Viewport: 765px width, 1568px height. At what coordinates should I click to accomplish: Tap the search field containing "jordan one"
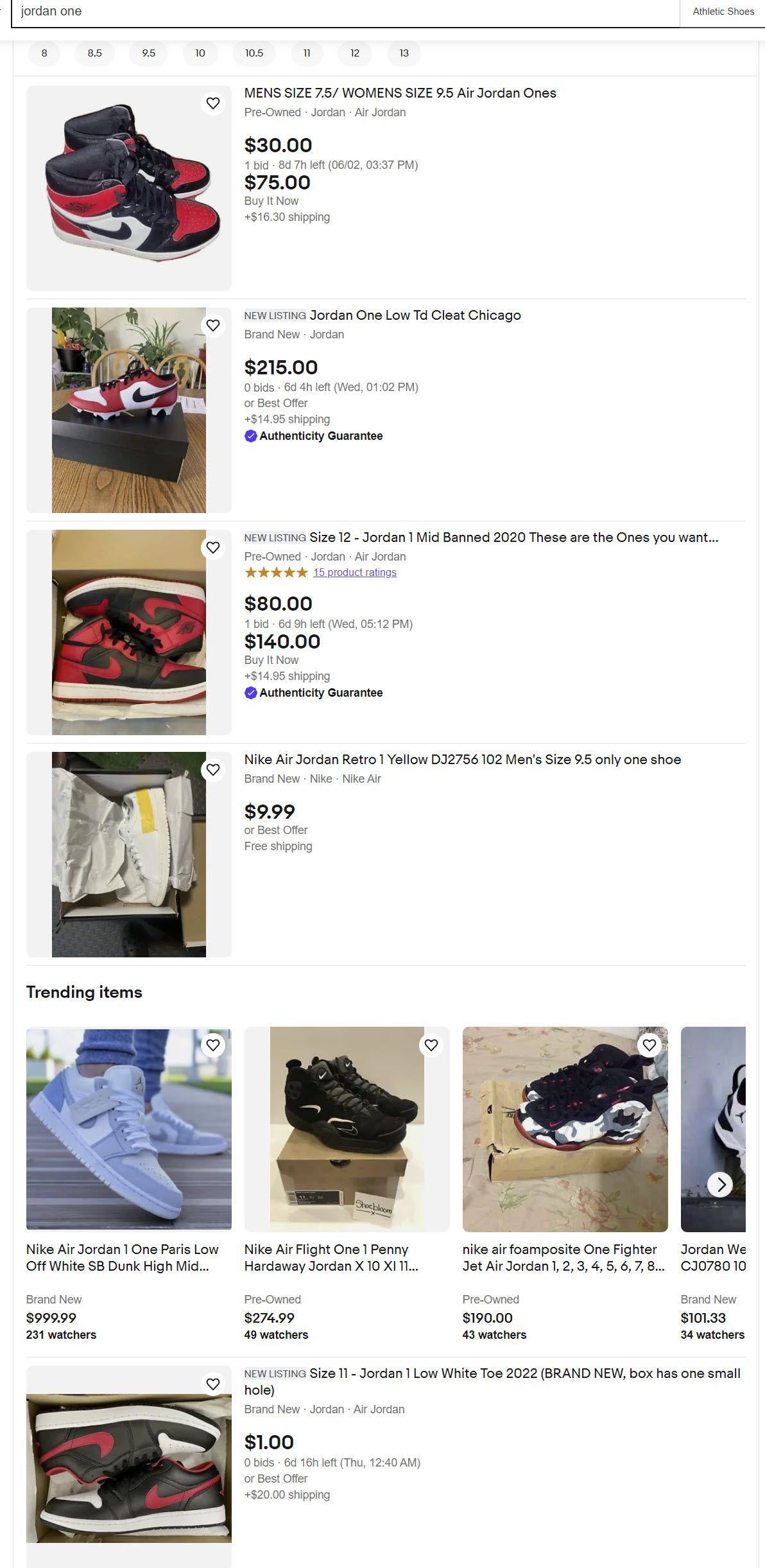[x=347, y=12]
